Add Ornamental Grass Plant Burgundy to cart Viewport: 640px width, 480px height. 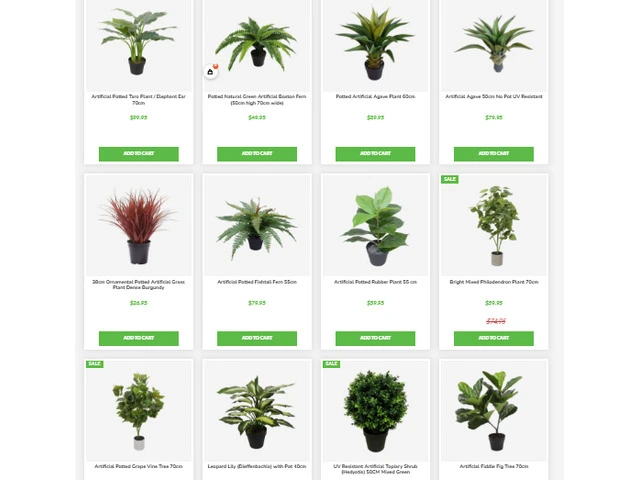138,338
